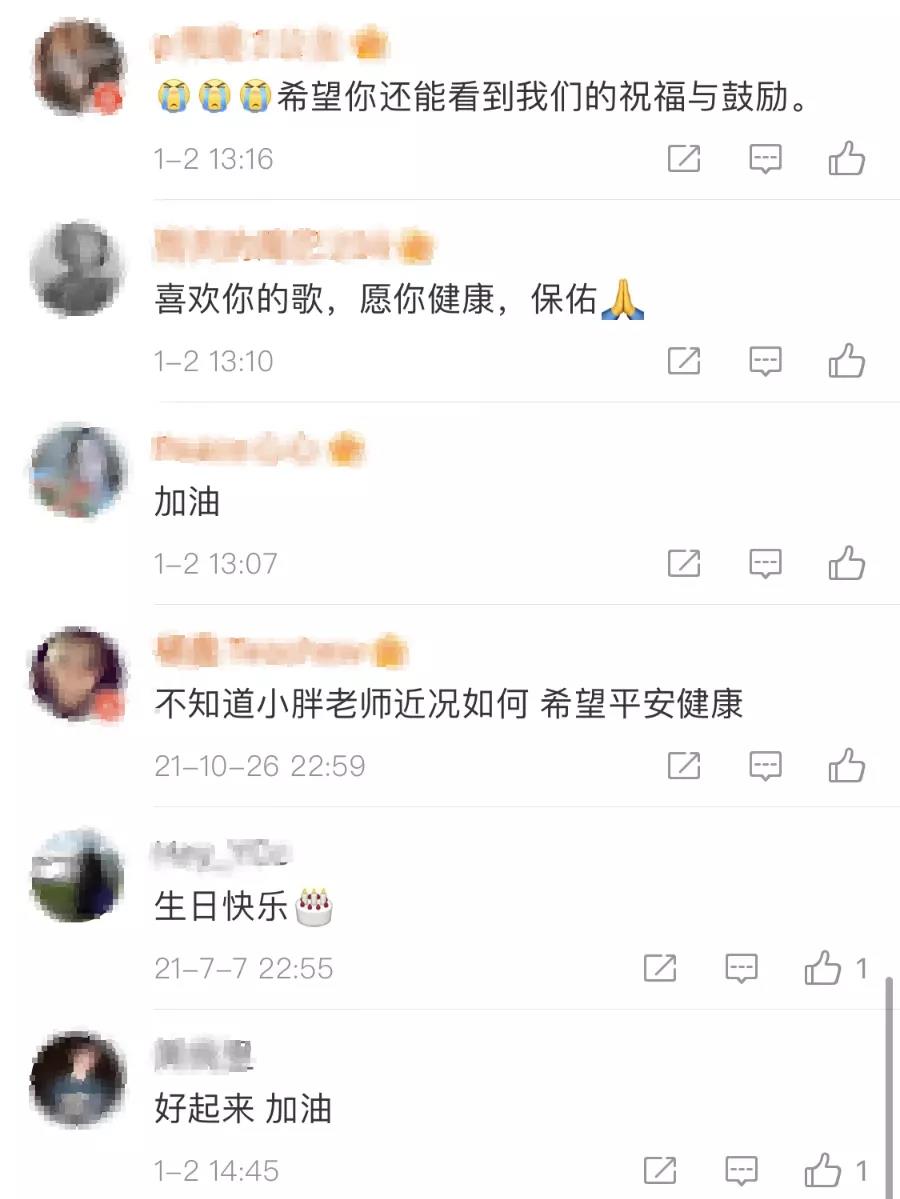Like the comment '好起来 加油'
900x1199 pixels.
coord(823,1170)
